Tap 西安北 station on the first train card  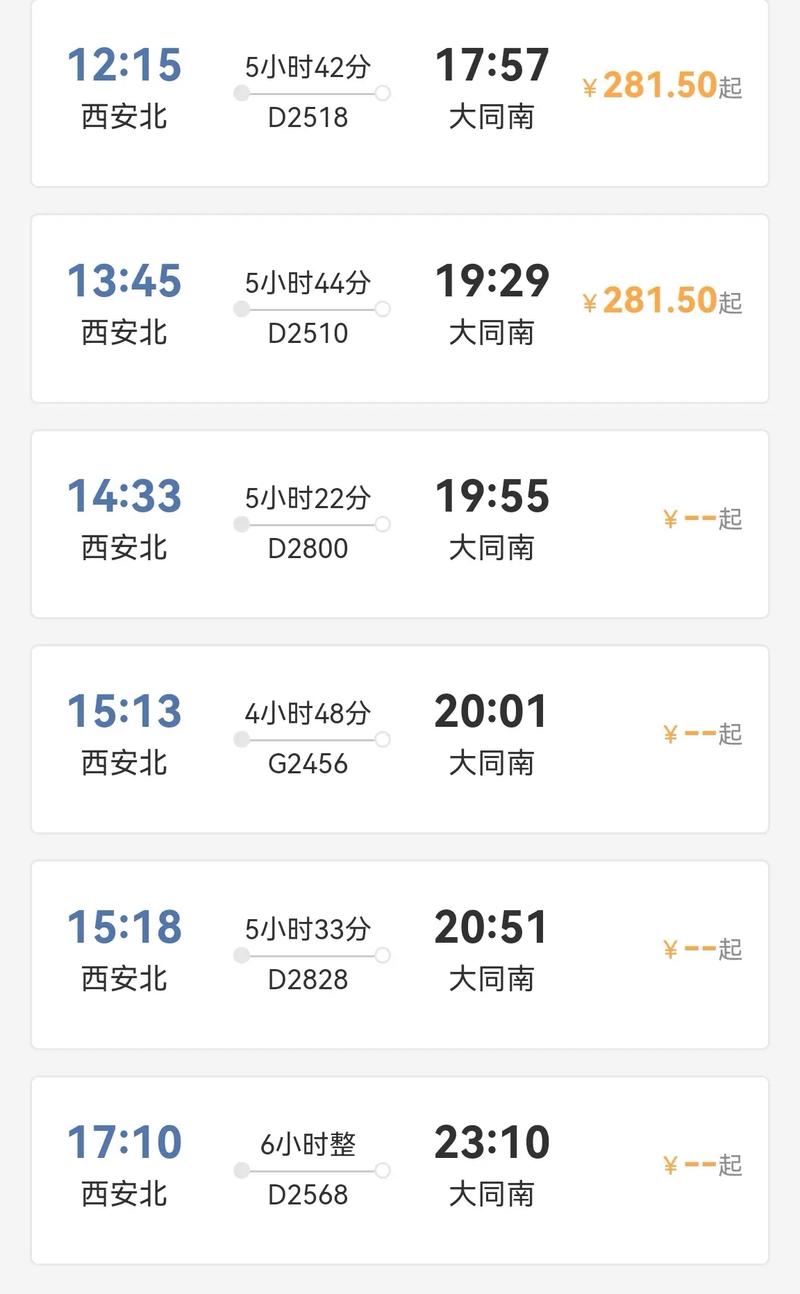123,115
